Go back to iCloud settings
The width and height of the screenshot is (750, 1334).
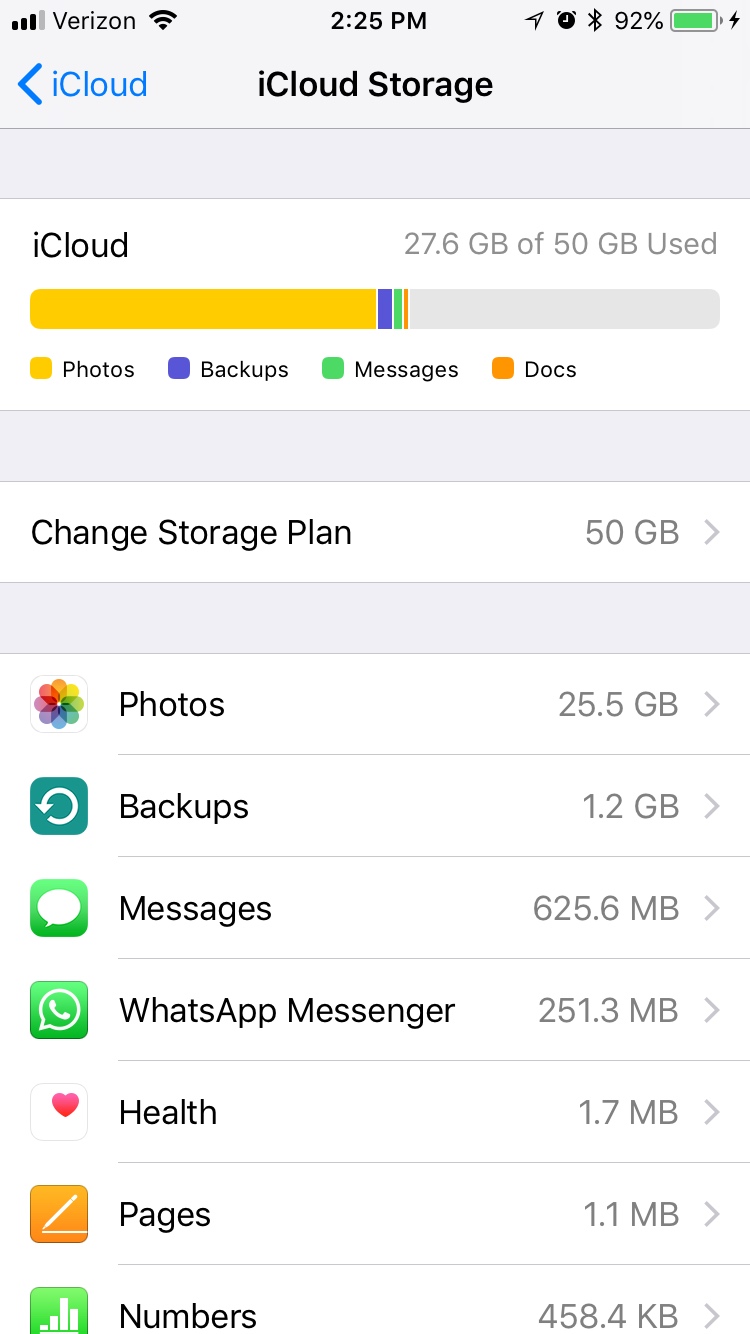pyautogui.click(x=83, y=85)
